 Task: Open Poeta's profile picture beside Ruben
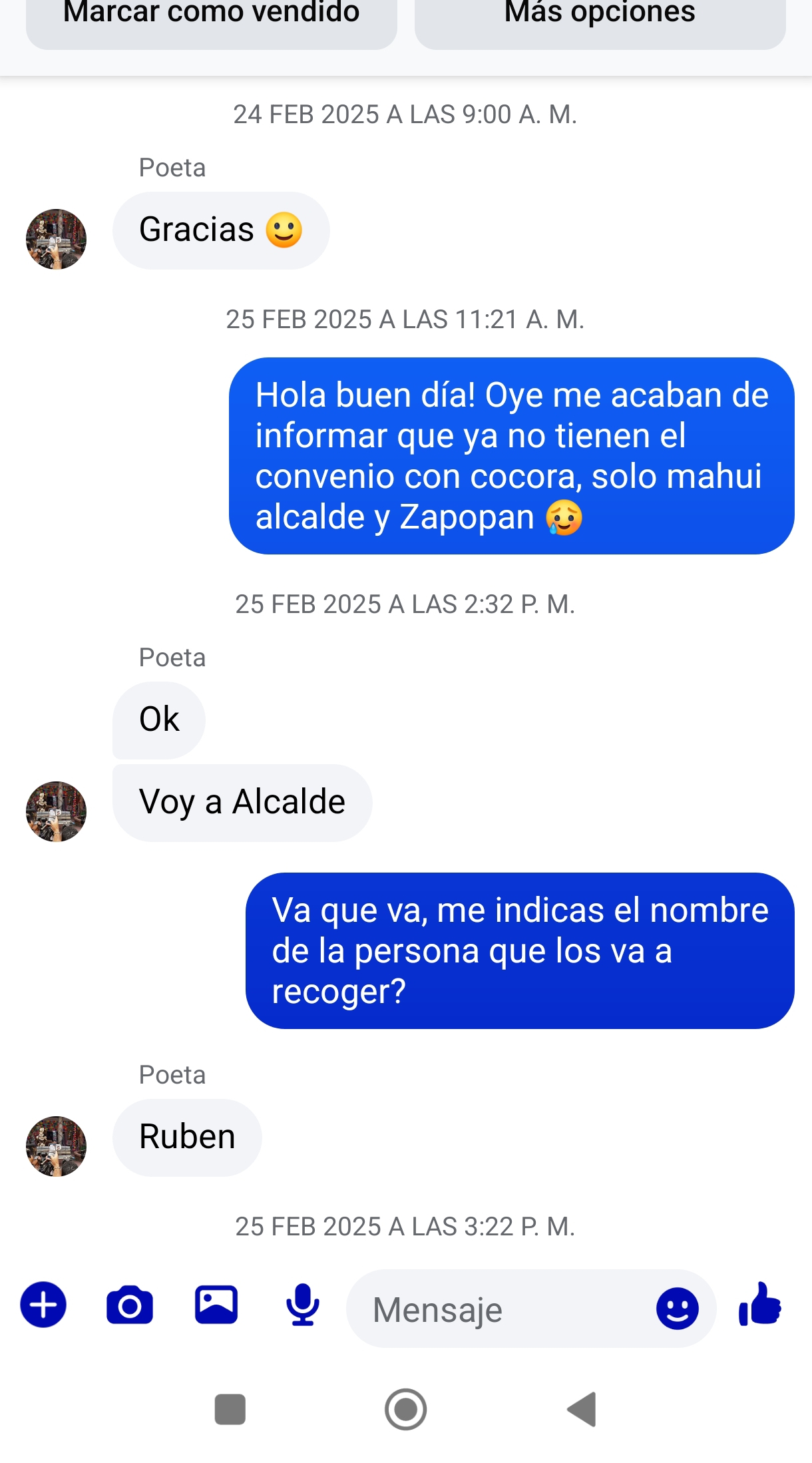click(56, 1146)
